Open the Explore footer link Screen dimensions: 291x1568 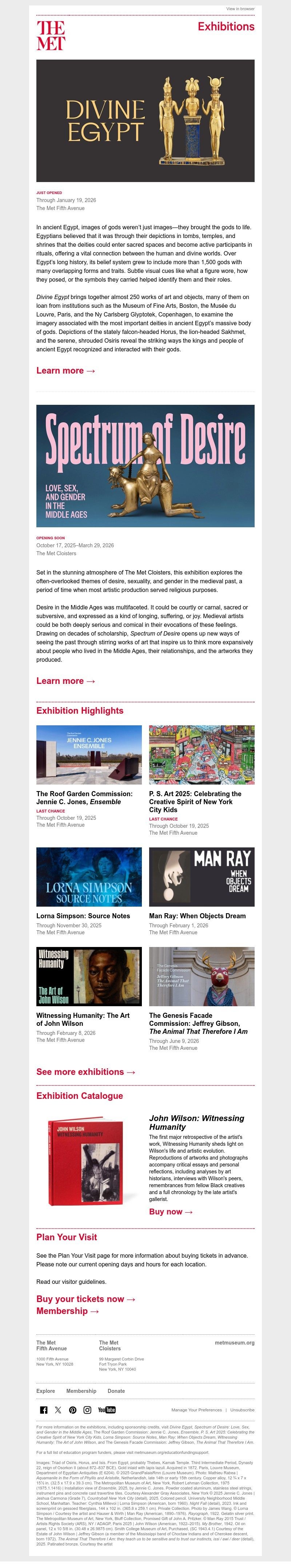[46, 1391]
